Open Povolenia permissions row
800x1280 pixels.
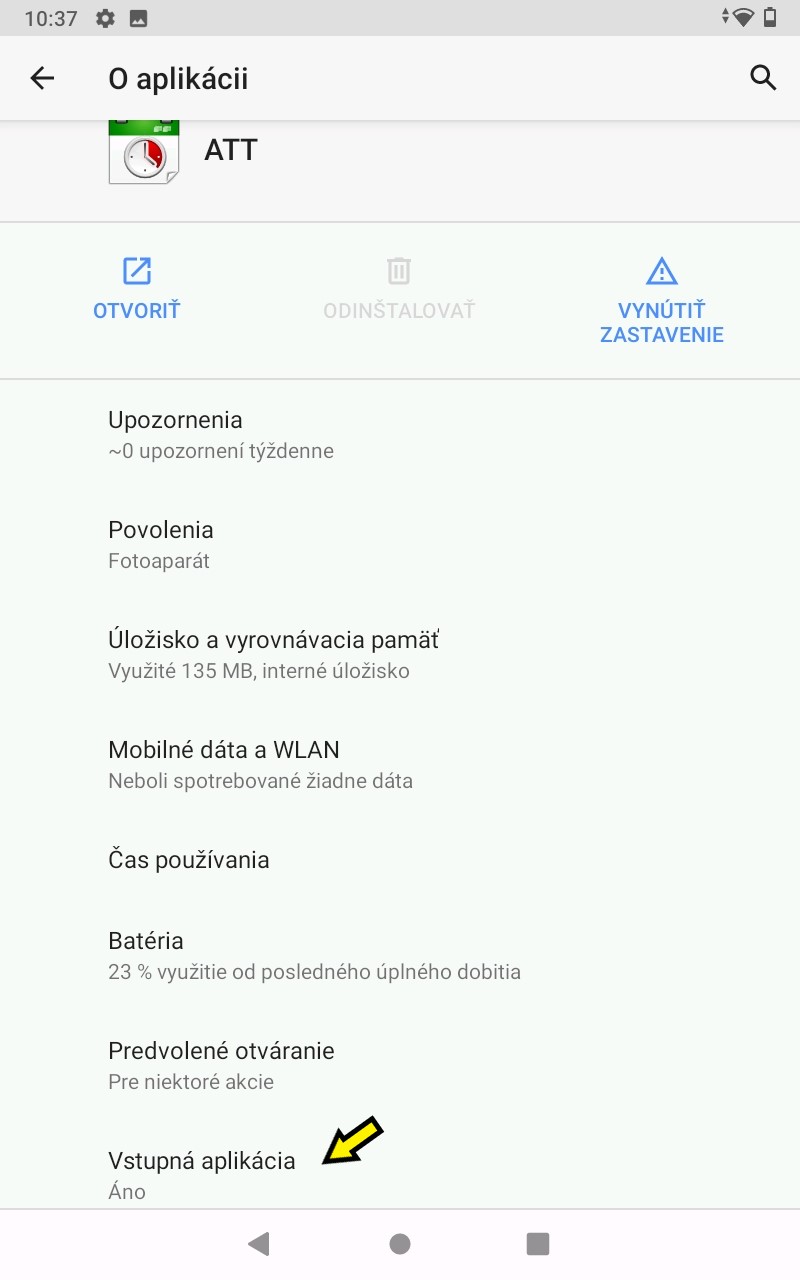point(400,545)
